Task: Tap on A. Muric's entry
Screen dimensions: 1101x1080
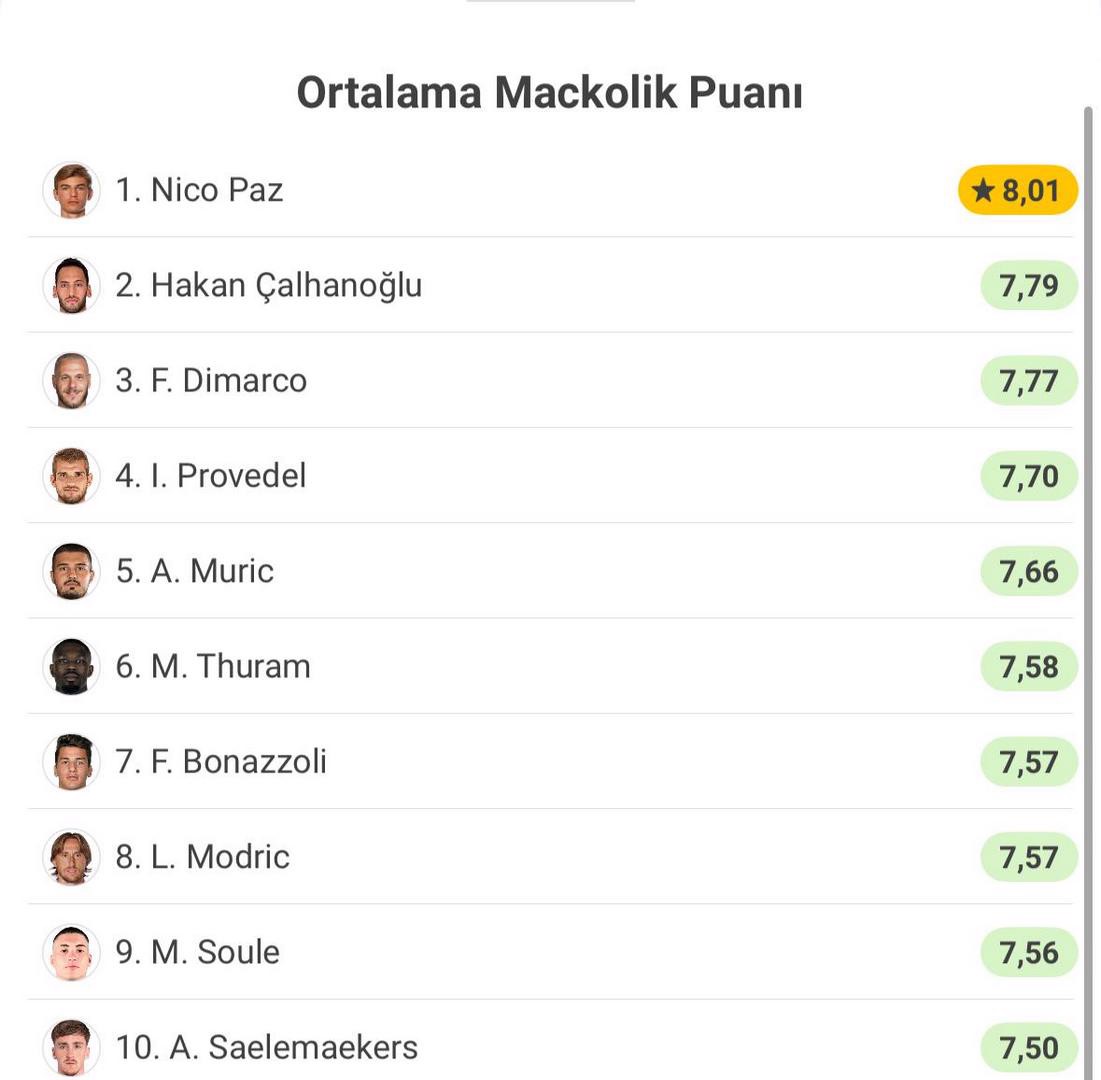Action: tap(195, 571)
